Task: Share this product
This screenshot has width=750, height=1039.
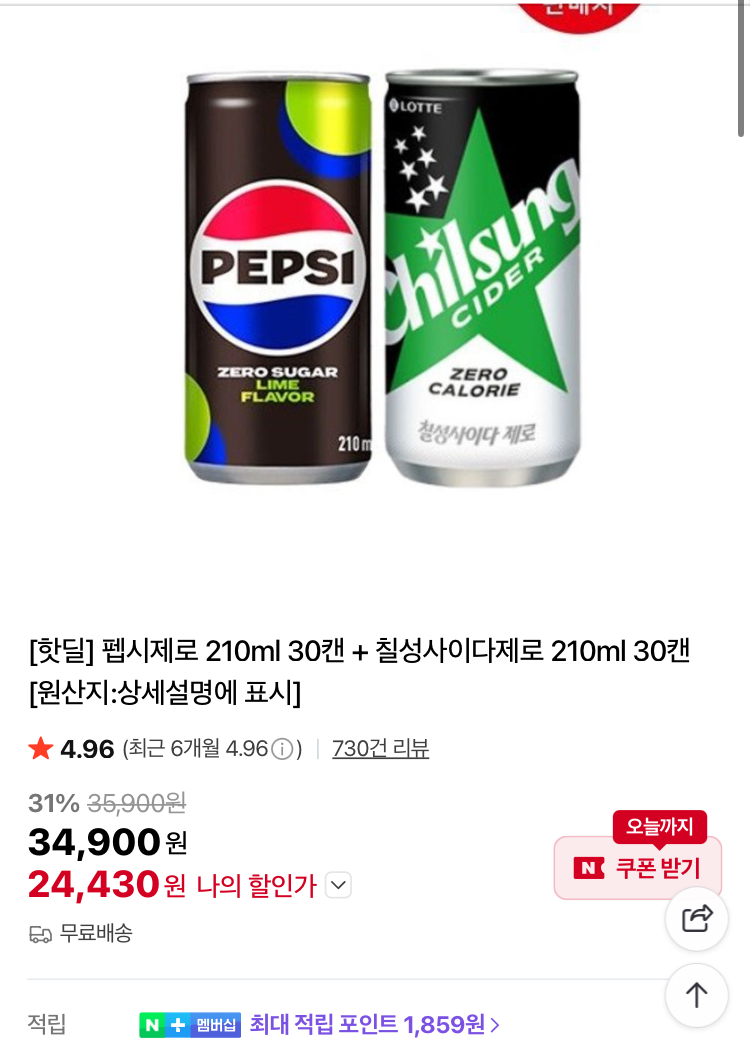Action: (696, 918)
